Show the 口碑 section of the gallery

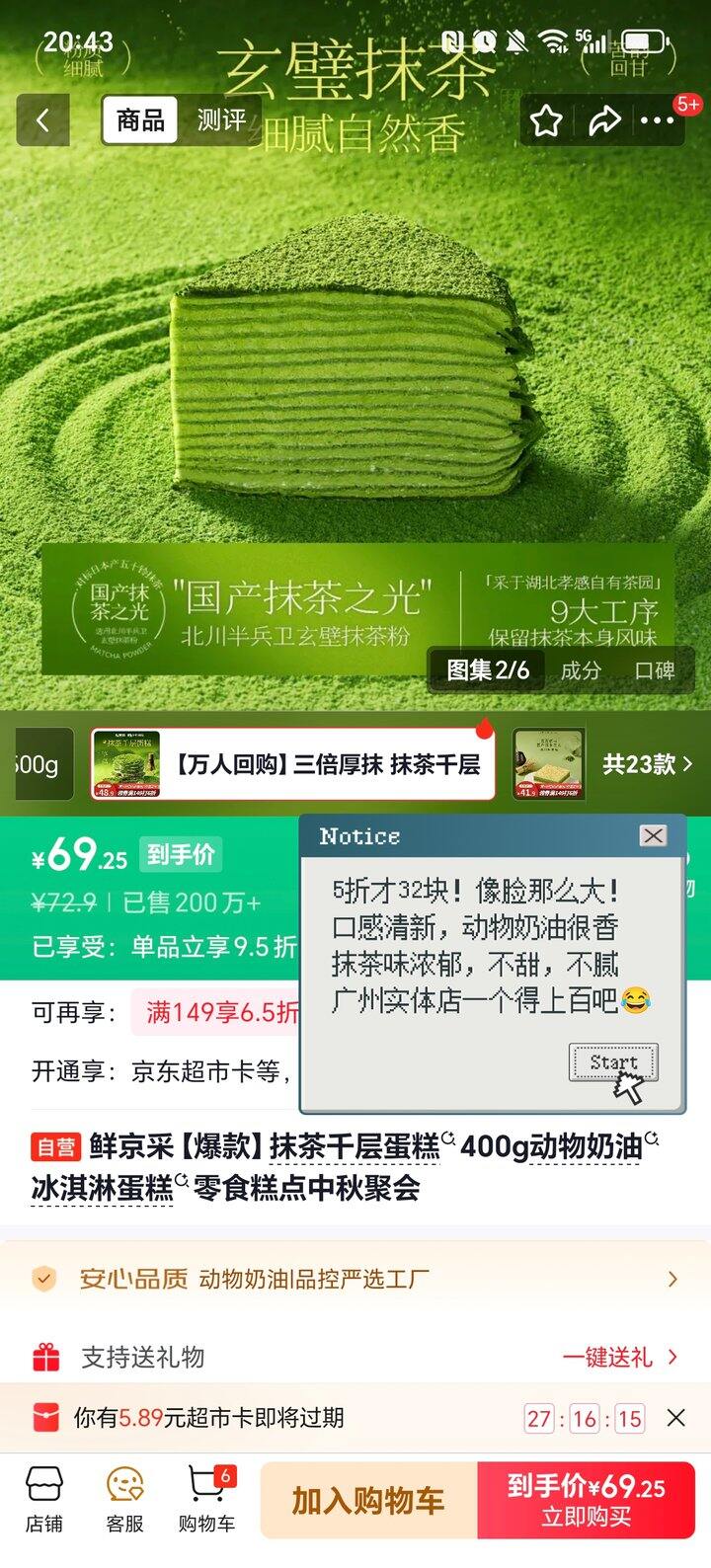[x=654, y=670]
